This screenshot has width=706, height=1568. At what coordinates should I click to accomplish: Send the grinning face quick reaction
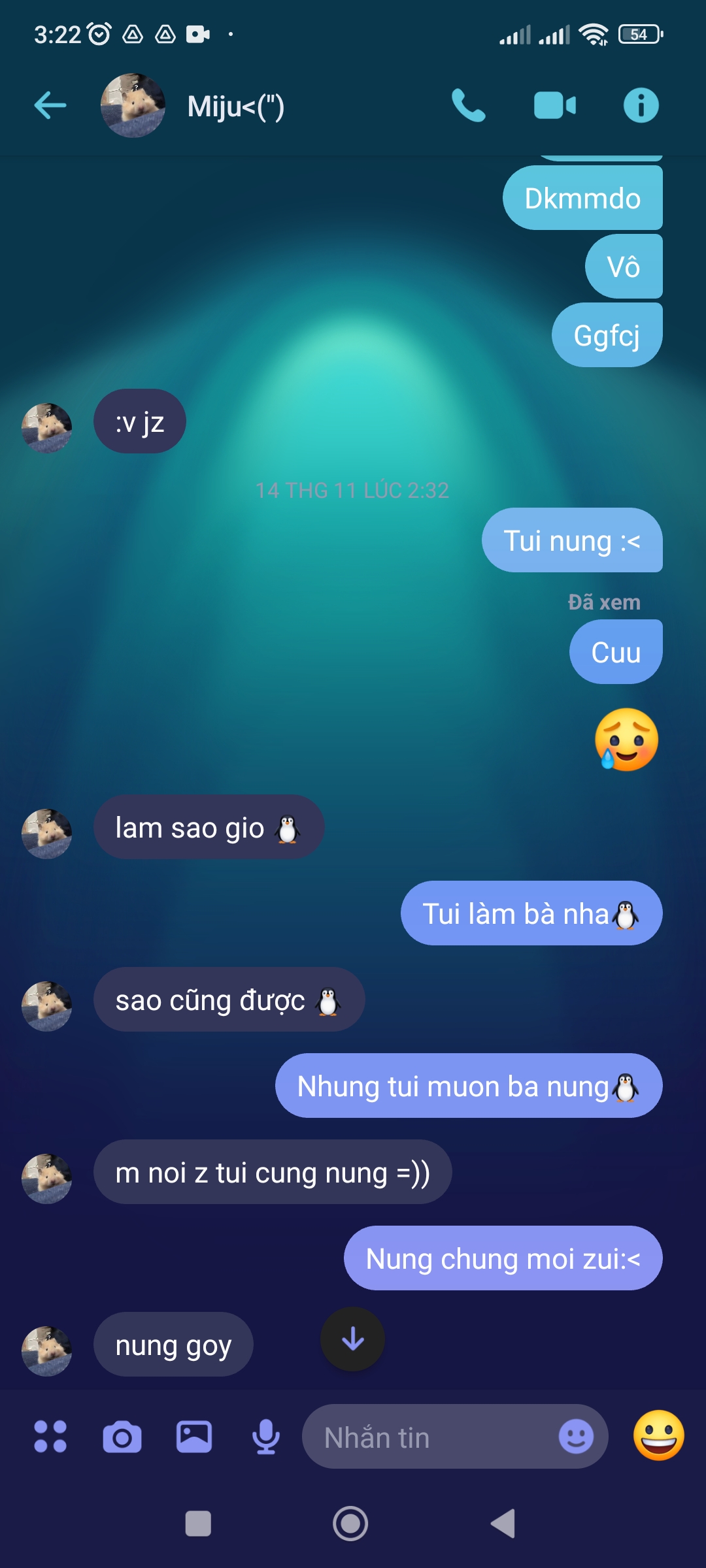coord(658,1435)
